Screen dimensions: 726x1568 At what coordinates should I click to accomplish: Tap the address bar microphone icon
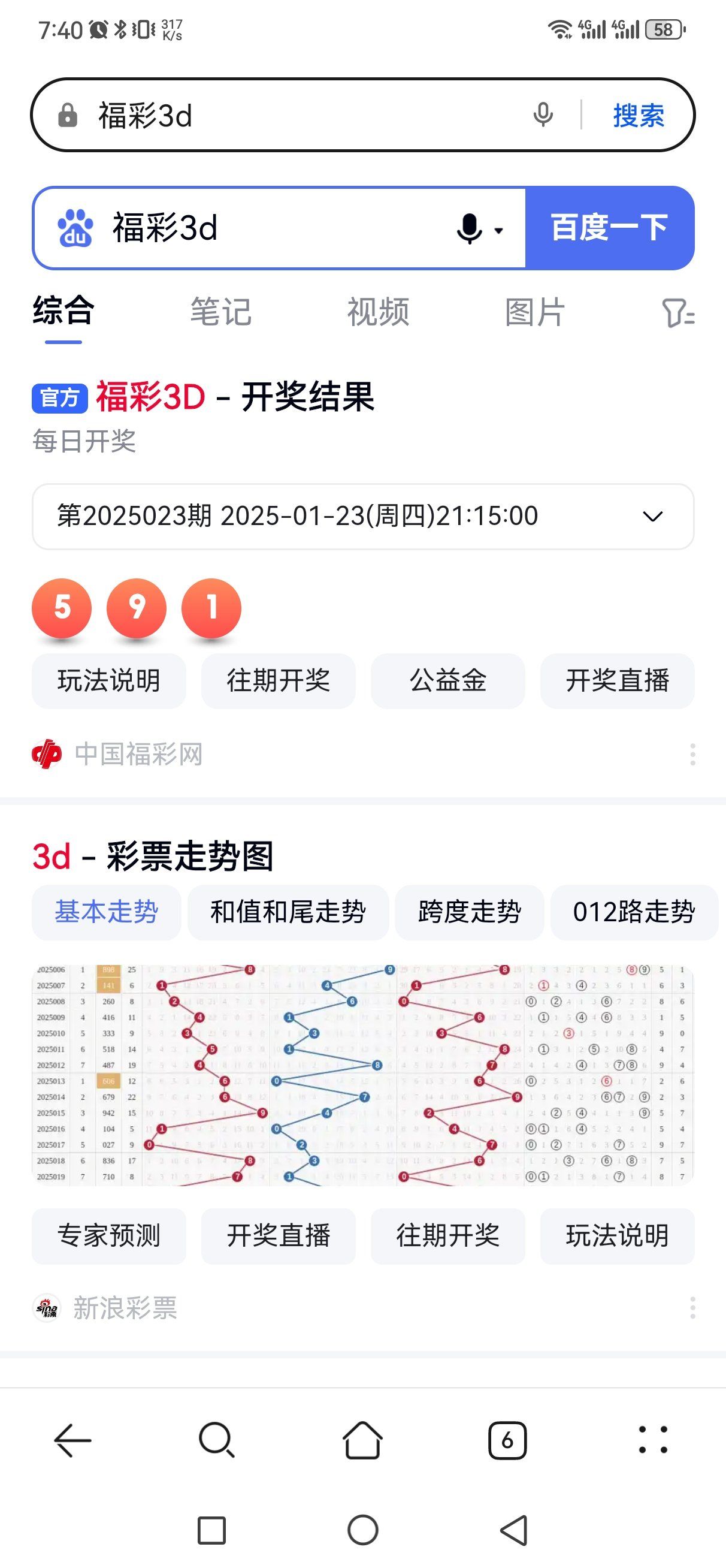tap(543, 114)
